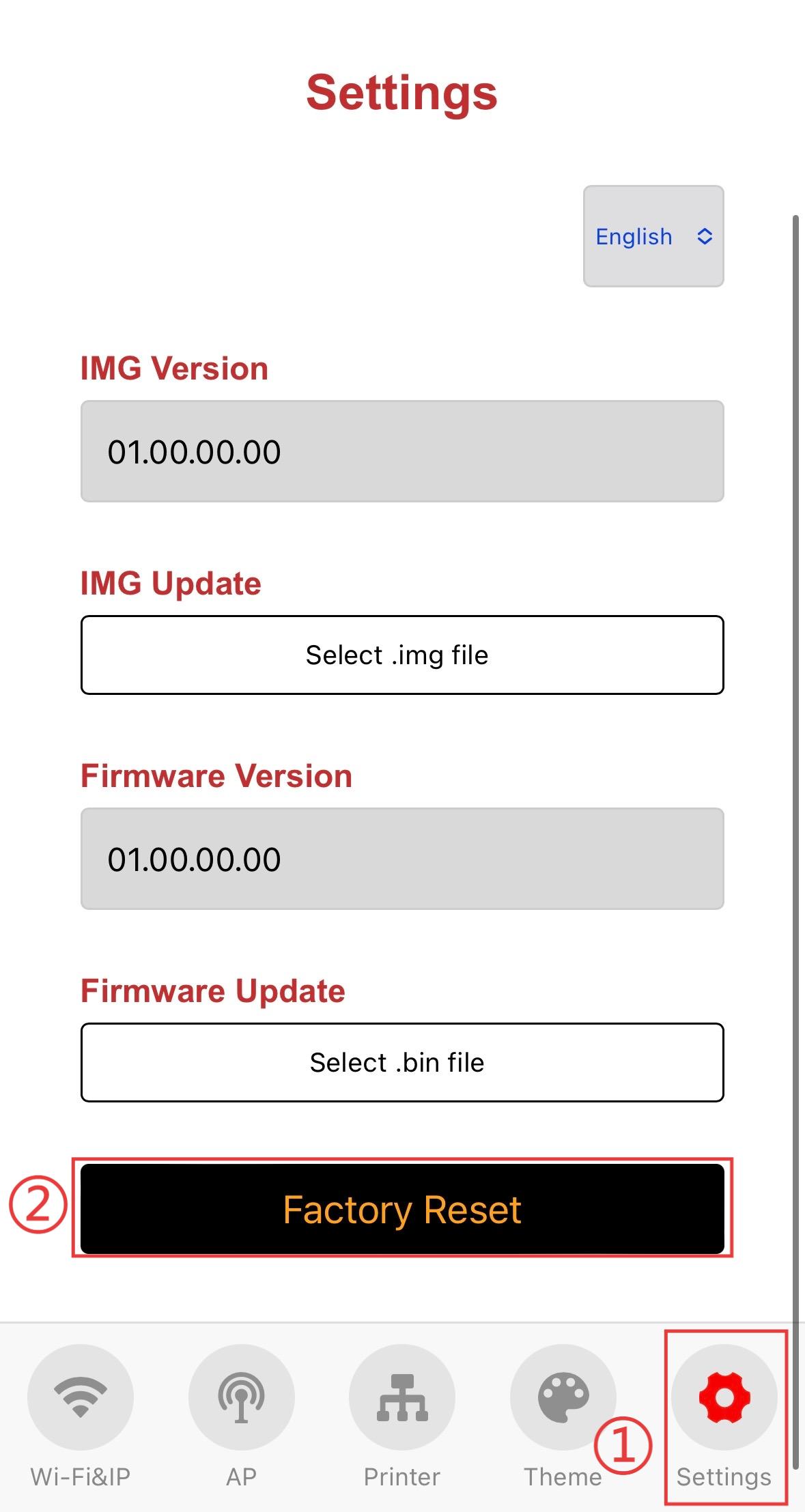Open the English language dropdown
Screen dimensions: 805x1512
[x=653, y=236]
